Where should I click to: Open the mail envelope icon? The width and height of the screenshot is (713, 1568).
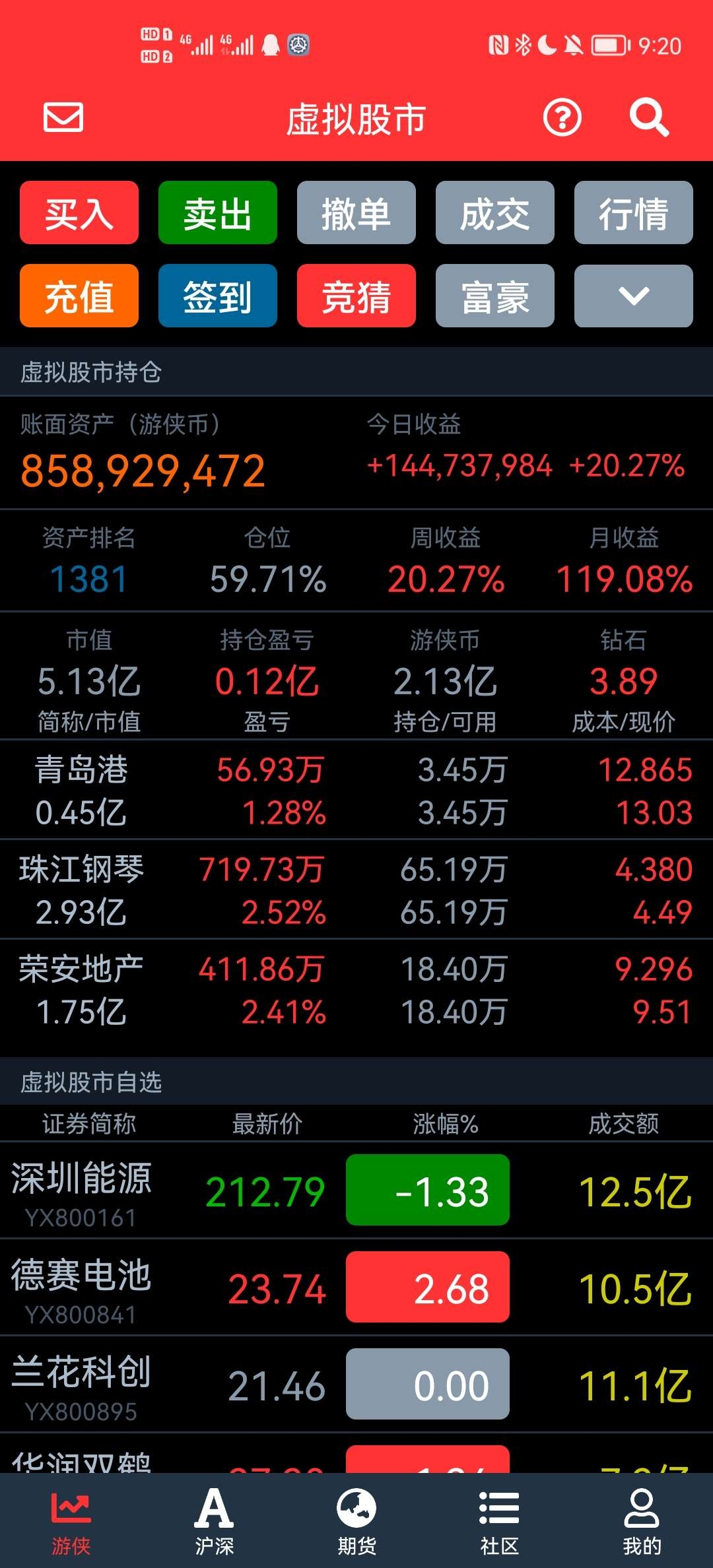(x=63, y=117)
